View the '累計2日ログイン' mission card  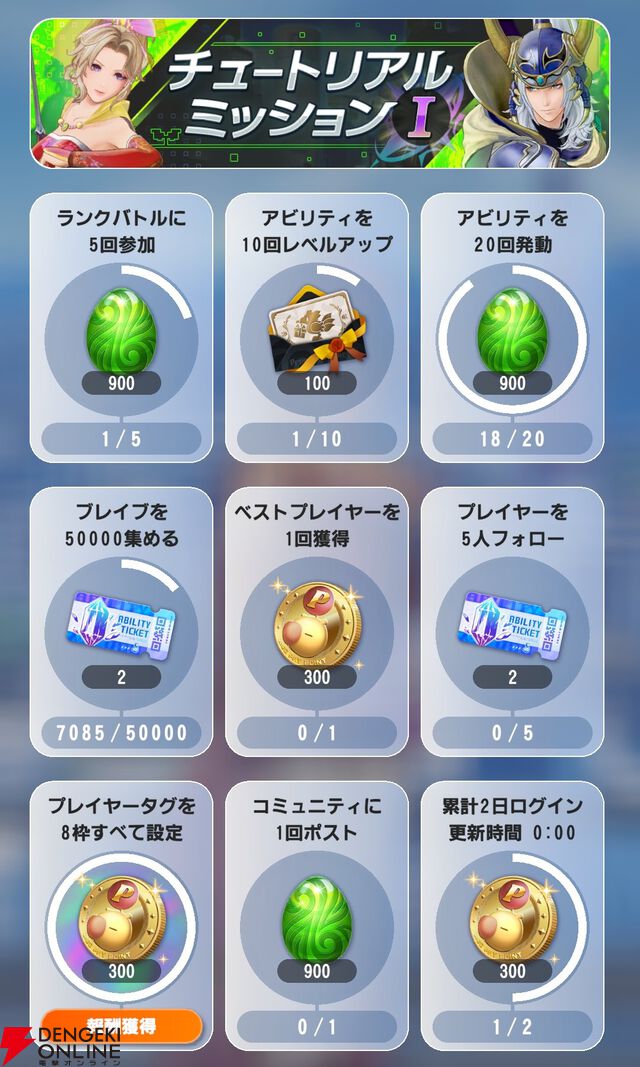(x=512, y=915)
